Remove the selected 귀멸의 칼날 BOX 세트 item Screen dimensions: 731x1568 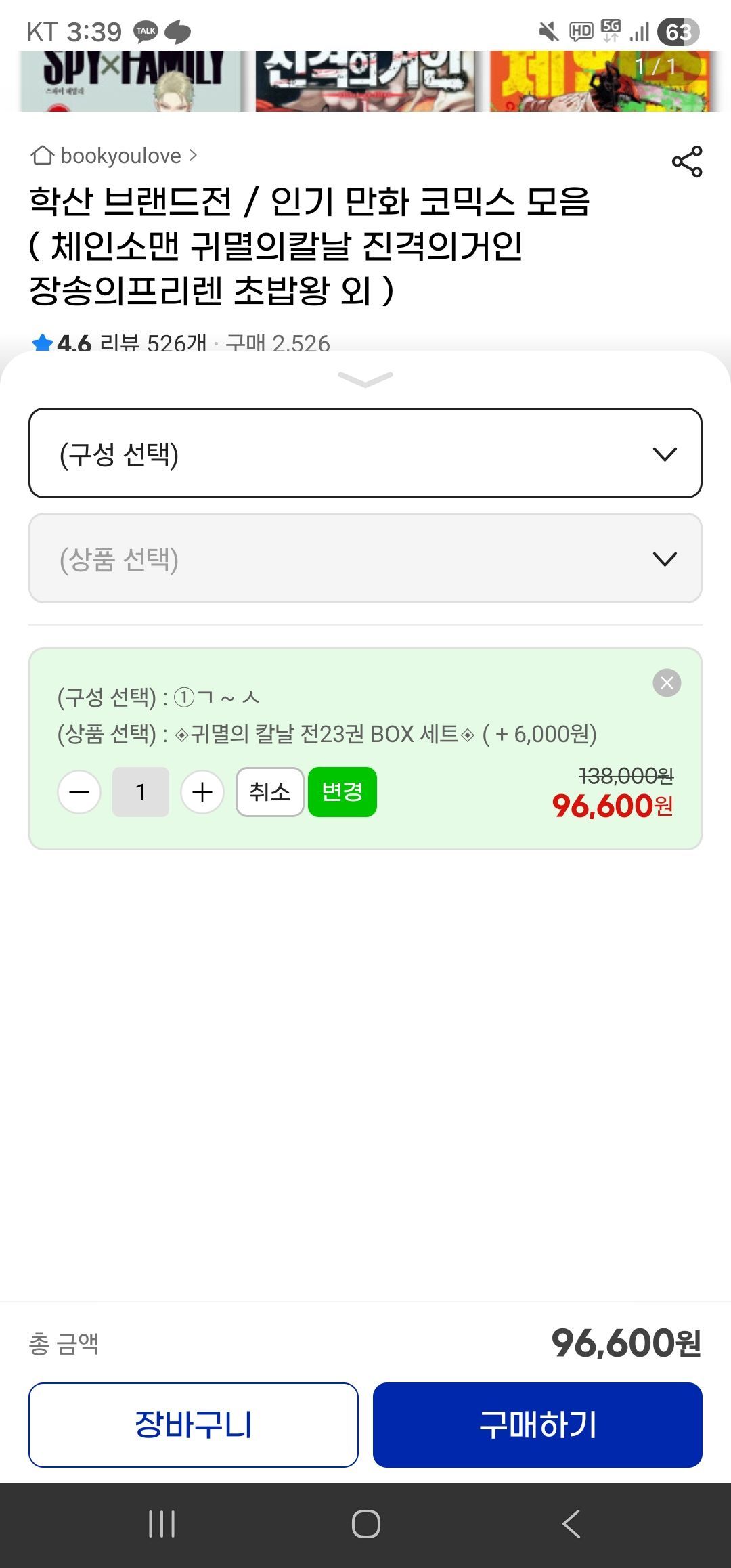pyautogui.click(x=667, y=682)
